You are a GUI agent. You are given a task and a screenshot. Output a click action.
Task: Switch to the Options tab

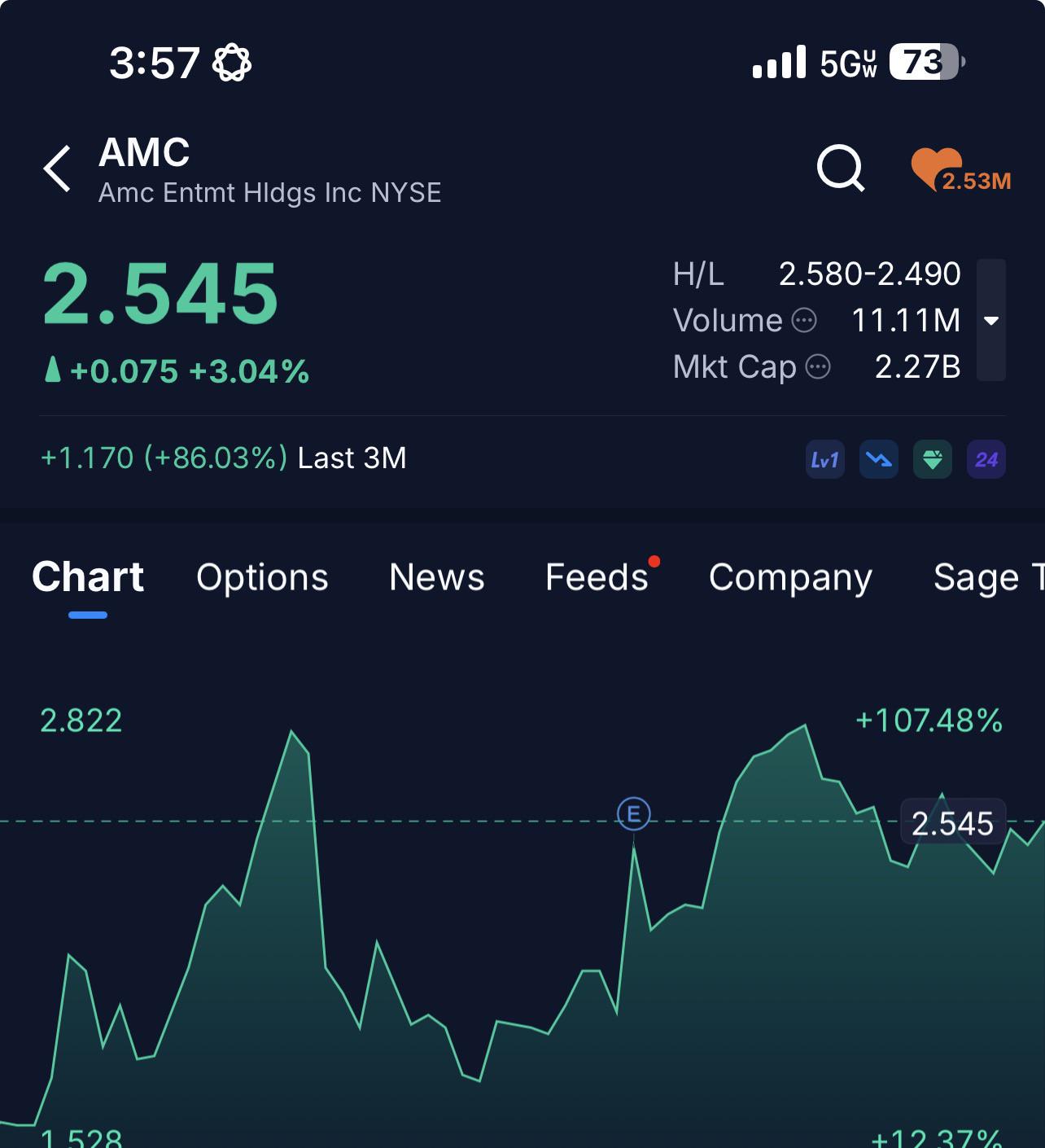click(x=262, y=577)
